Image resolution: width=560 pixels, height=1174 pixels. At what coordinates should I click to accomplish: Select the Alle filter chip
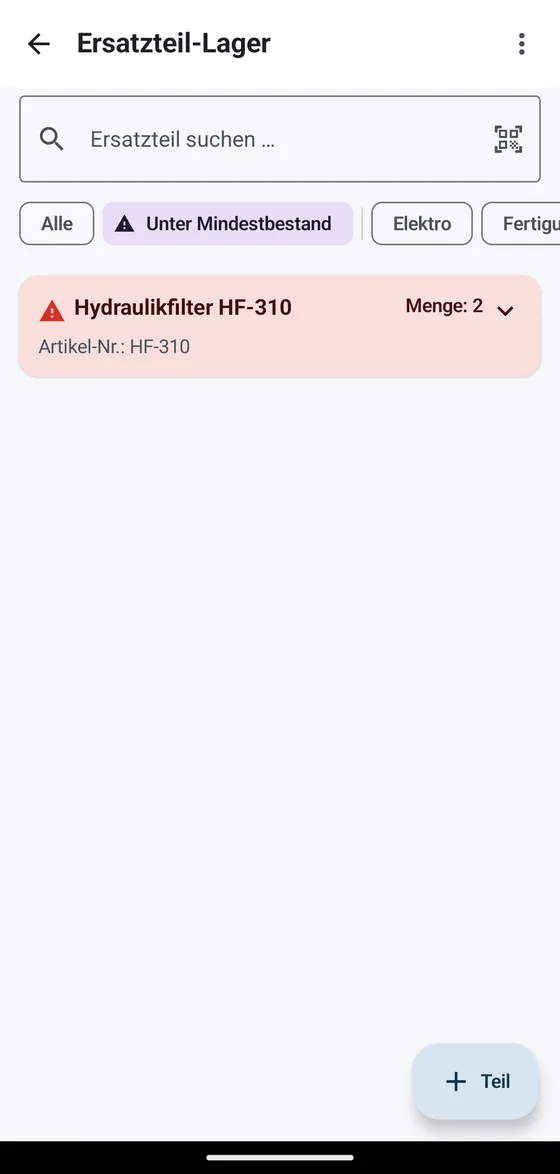(57, 223)
